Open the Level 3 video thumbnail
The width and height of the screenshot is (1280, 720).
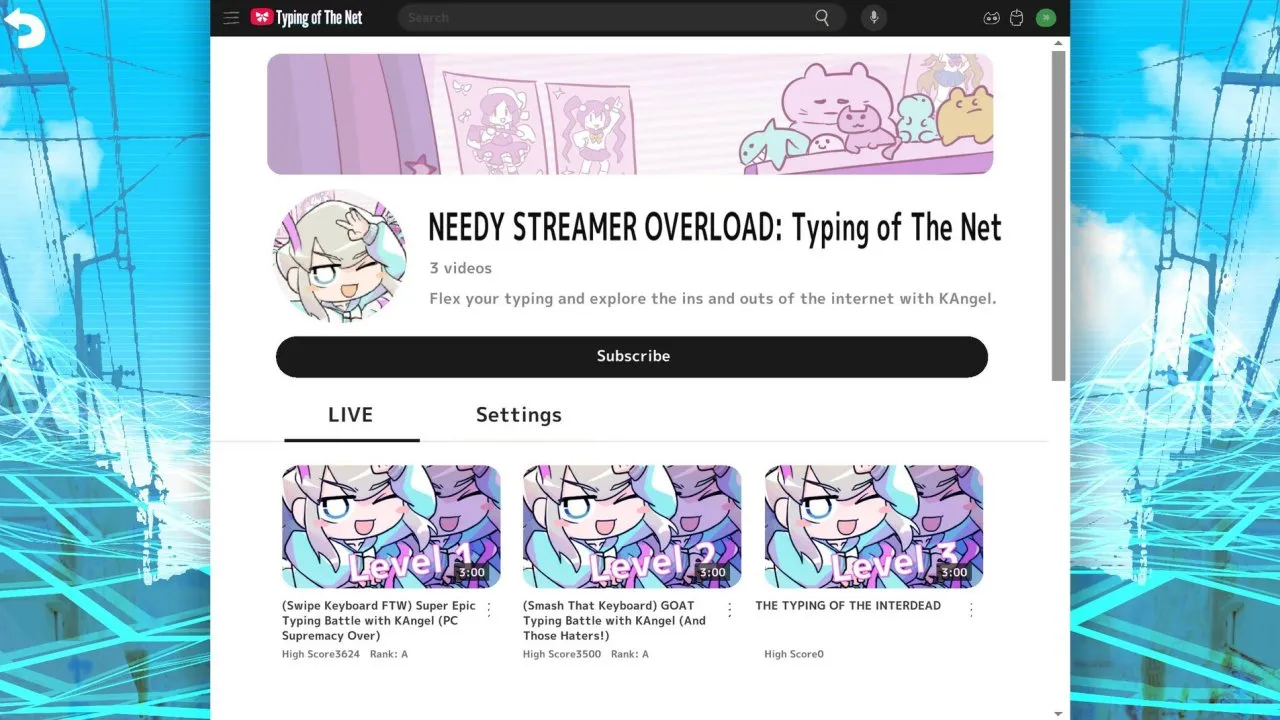873,526
